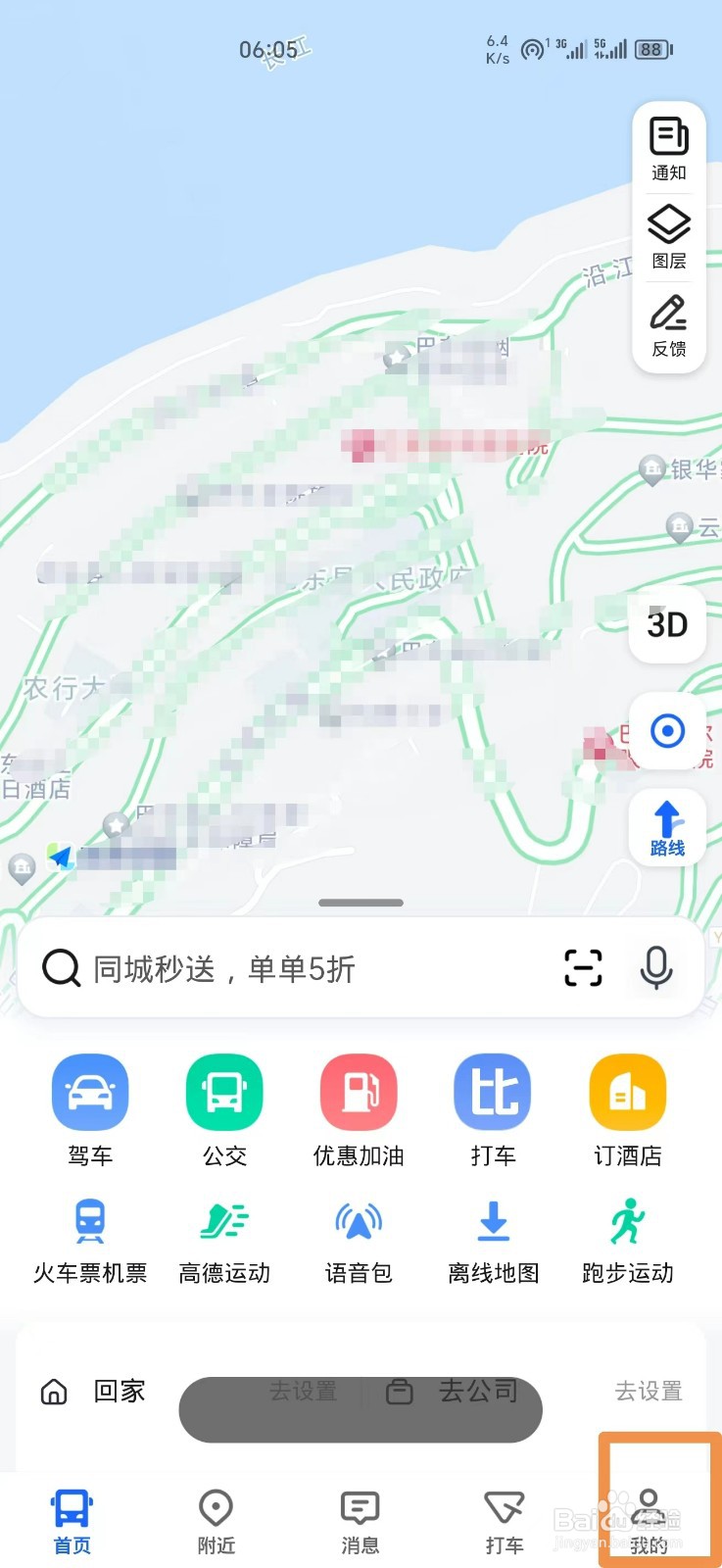Toggle 3D map view

tap(667, 625)
